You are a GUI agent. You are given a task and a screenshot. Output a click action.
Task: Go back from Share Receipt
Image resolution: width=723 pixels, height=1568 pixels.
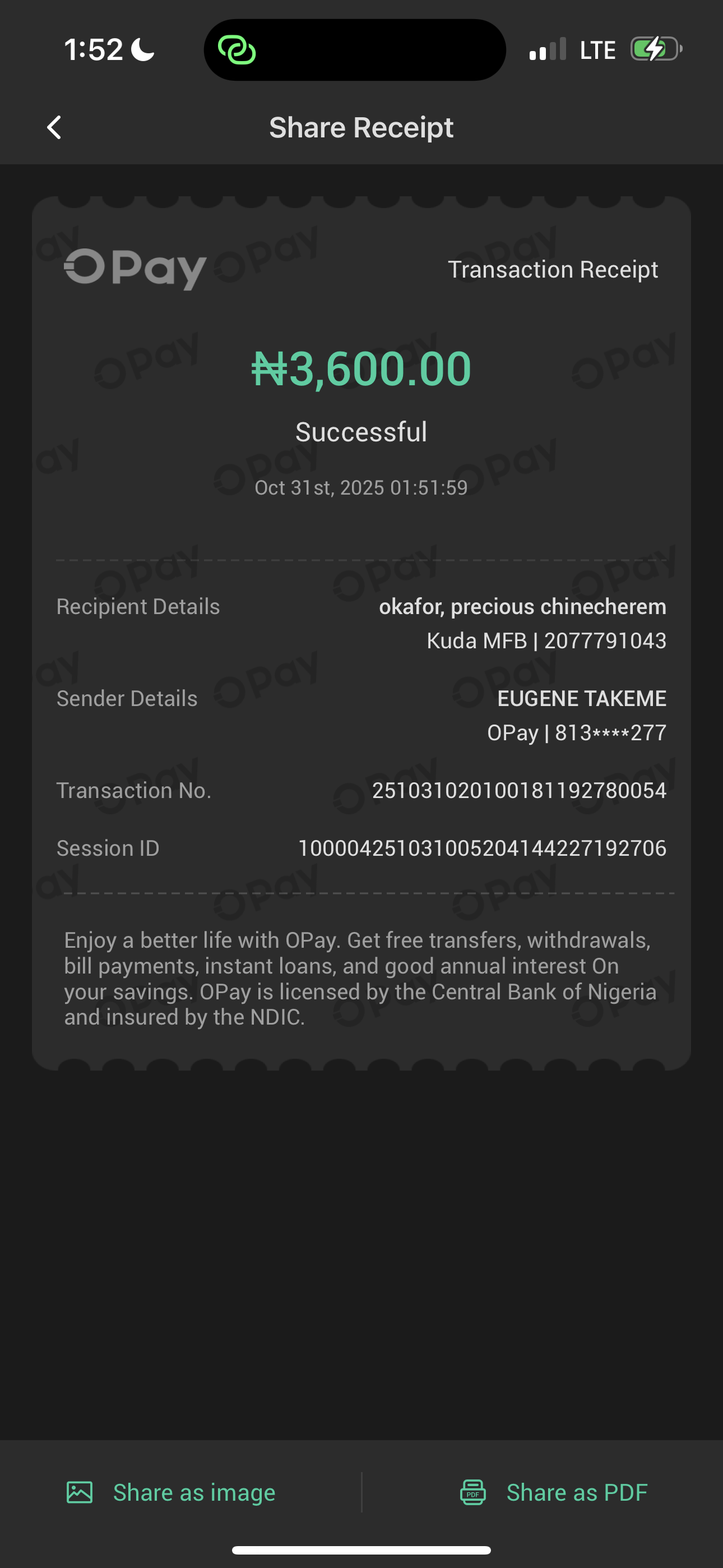pos(54,128)
